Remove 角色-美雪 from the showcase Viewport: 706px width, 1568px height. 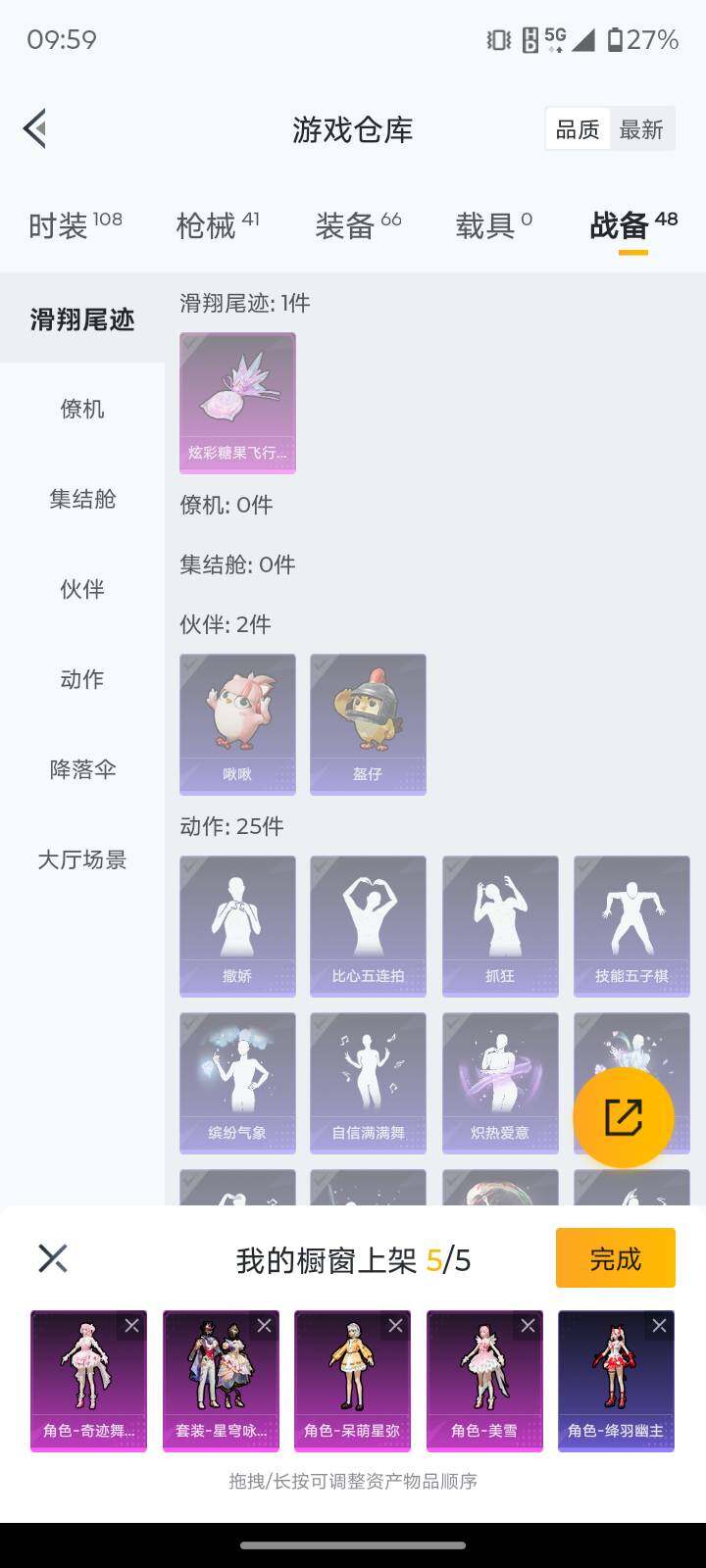click(x=529, y=1325)
